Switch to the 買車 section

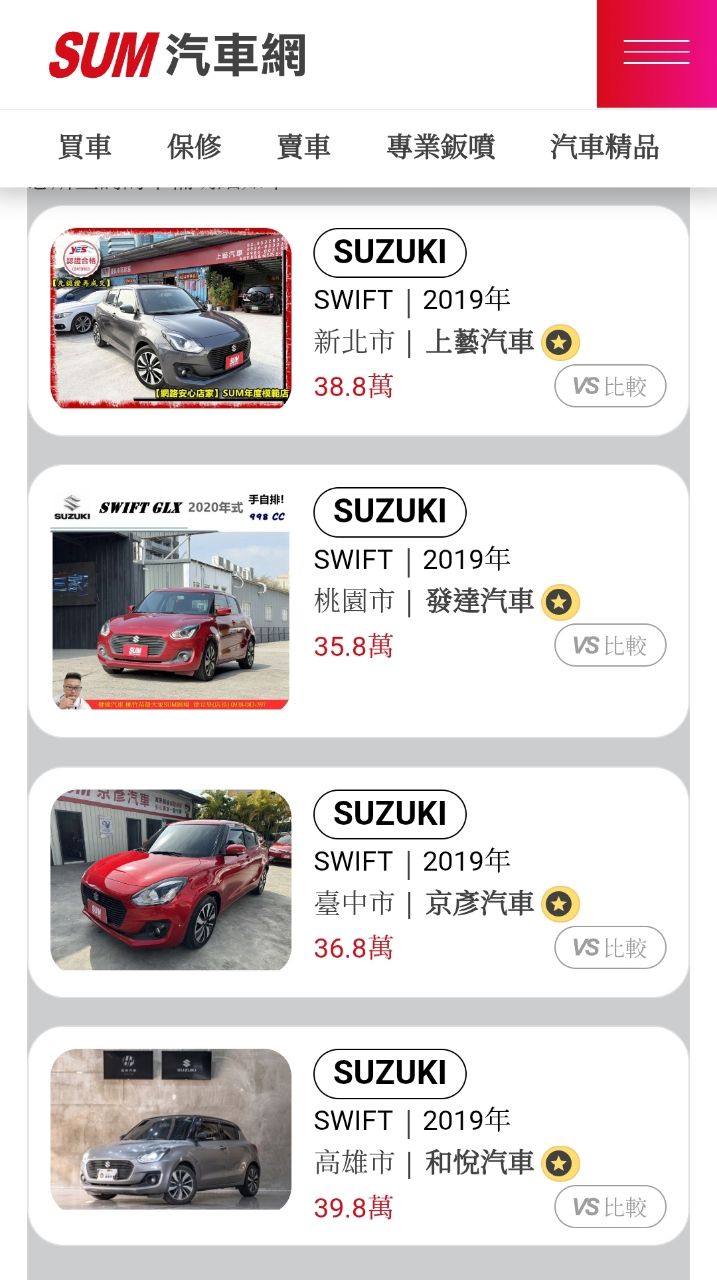click(85, 147)
